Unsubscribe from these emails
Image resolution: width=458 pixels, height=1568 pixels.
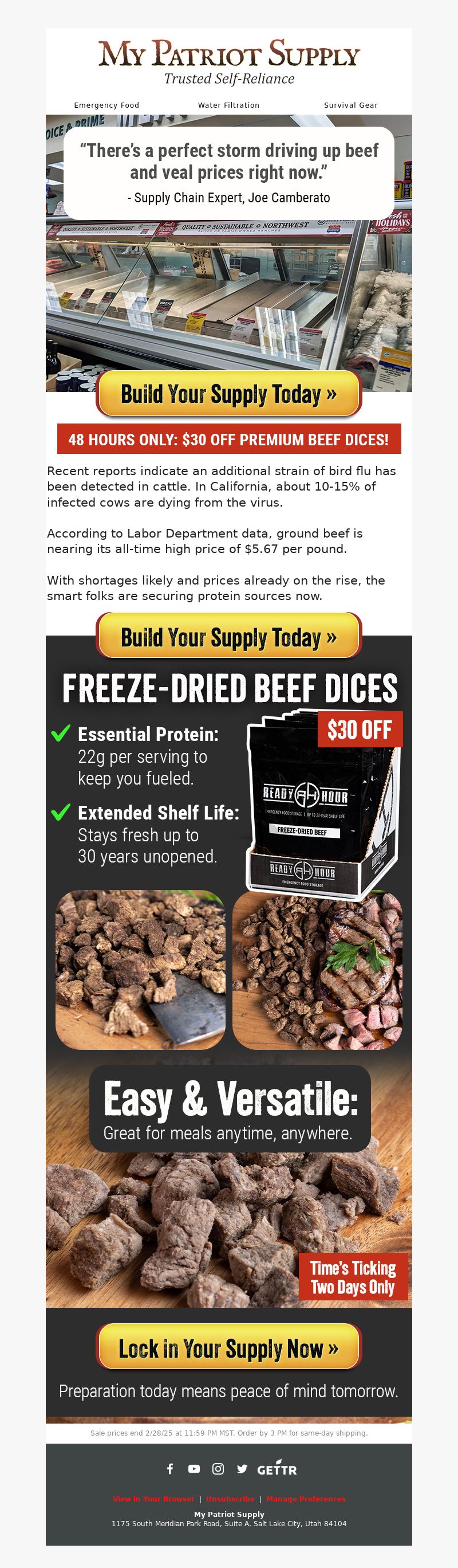tap(231, 1499)
